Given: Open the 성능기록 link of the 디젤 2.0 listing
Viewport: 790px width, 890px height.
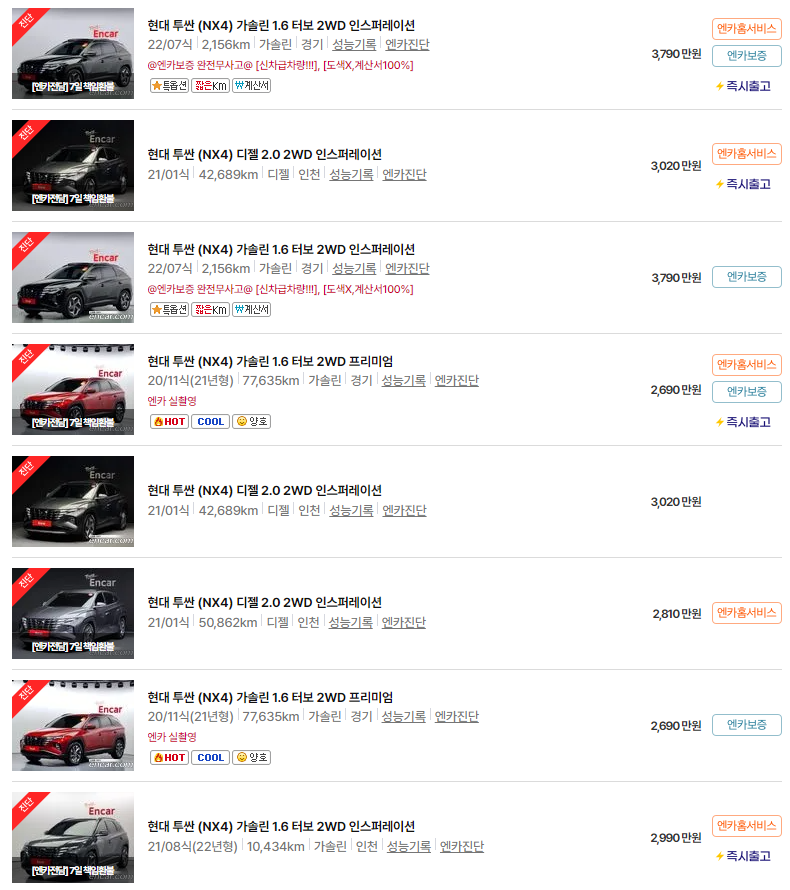Looking at the screenshot, I should tap(350, 174).
